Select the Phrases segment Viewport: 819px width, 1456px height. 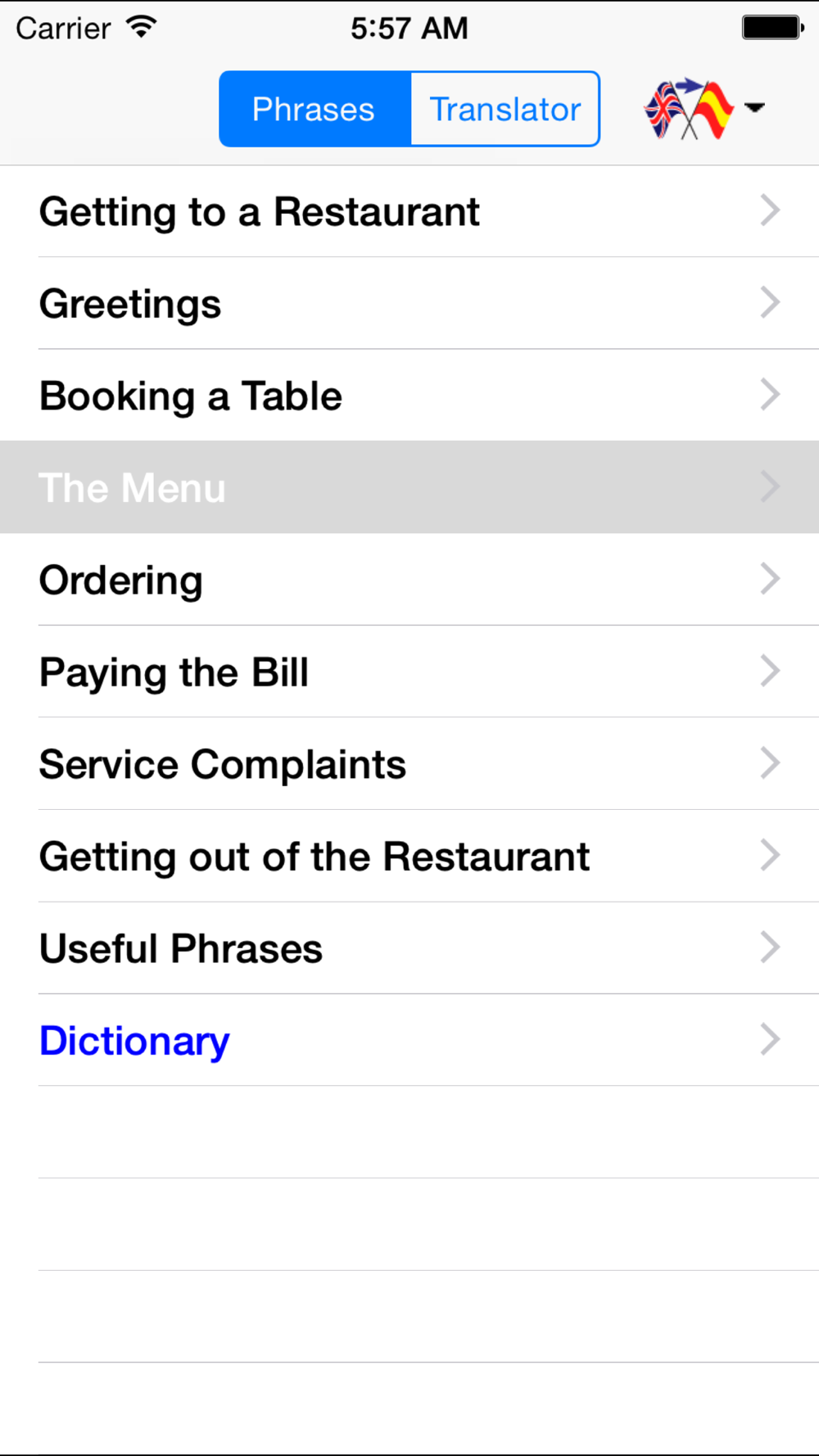pyautogui.click(x=314, y=109)
